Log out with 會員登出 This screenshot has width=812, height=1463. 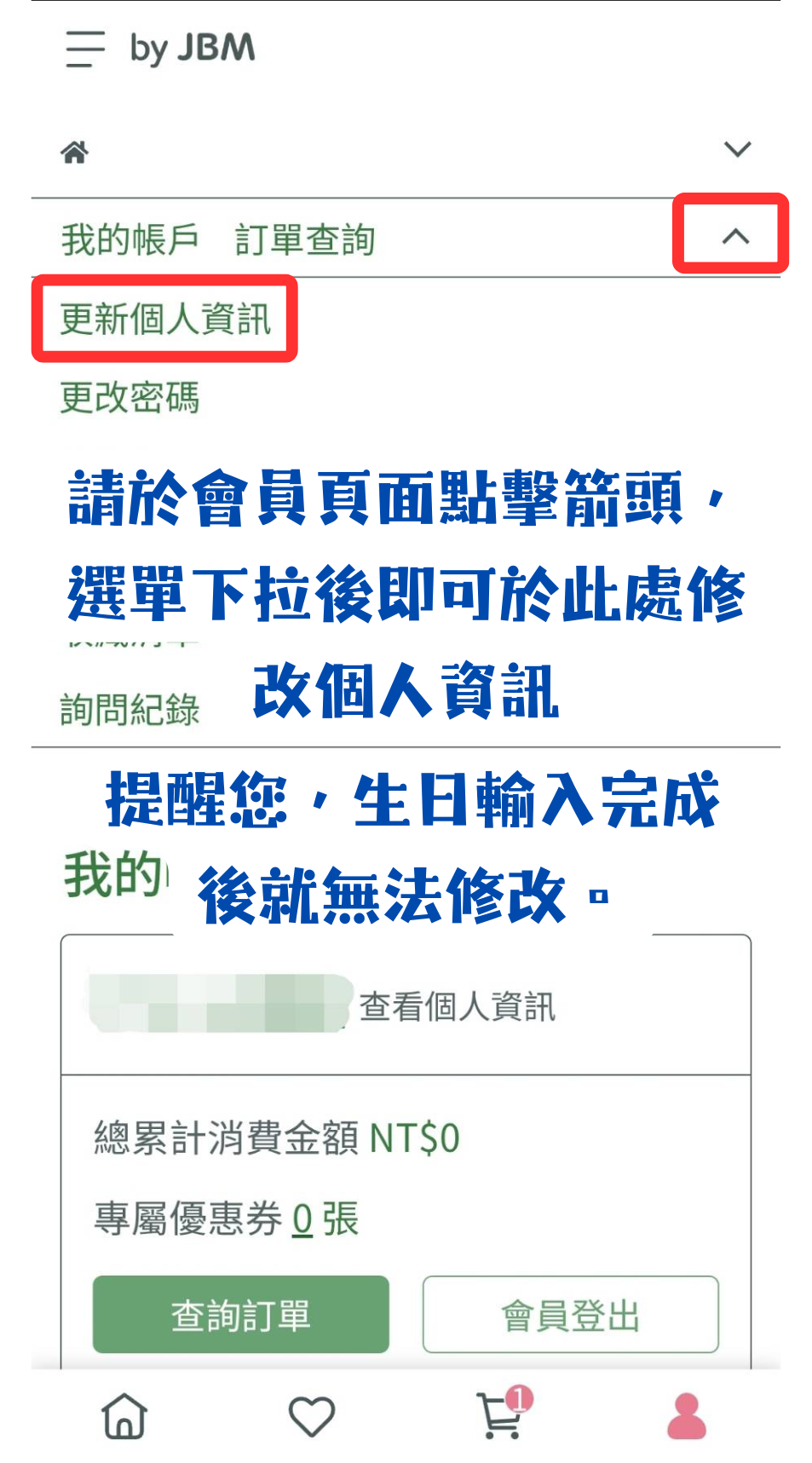pos(571,1314)
